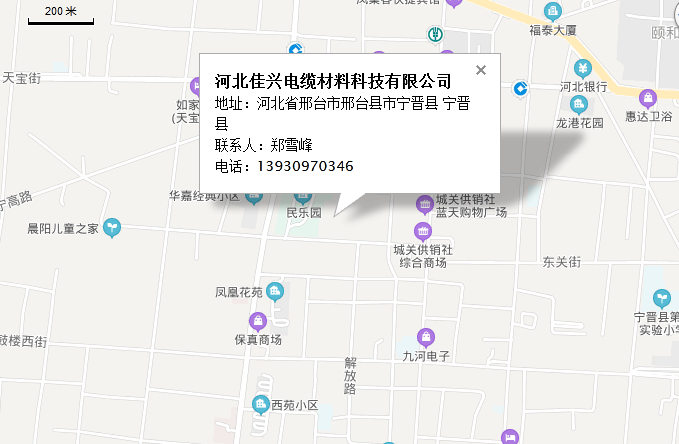The image size is (679, 444).
Task: Open the 惠达卫浴 shop marker
Action: click(648, 98)
